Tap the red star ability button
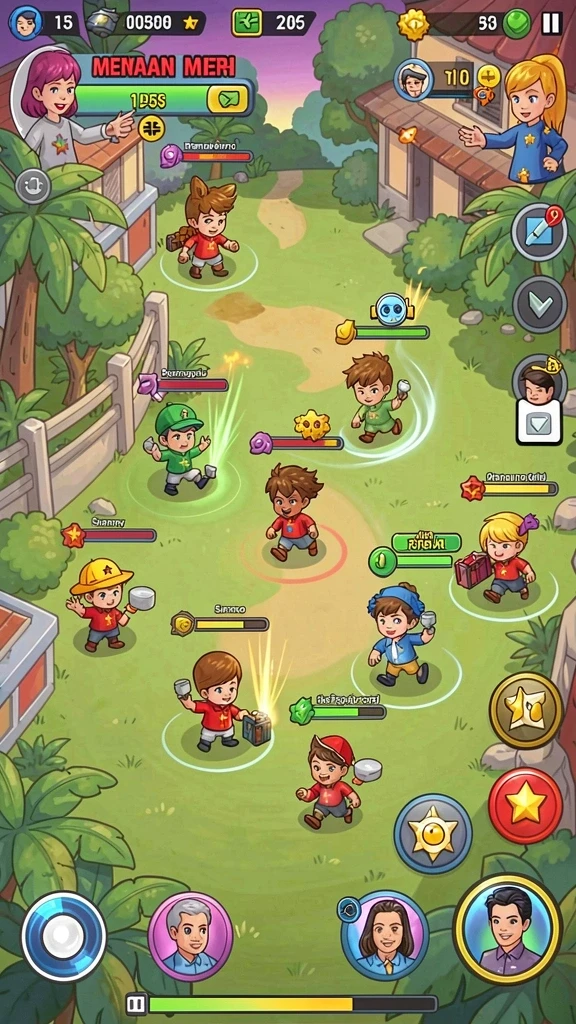This screenshot has height=1024, width=576. click(526, 806)
